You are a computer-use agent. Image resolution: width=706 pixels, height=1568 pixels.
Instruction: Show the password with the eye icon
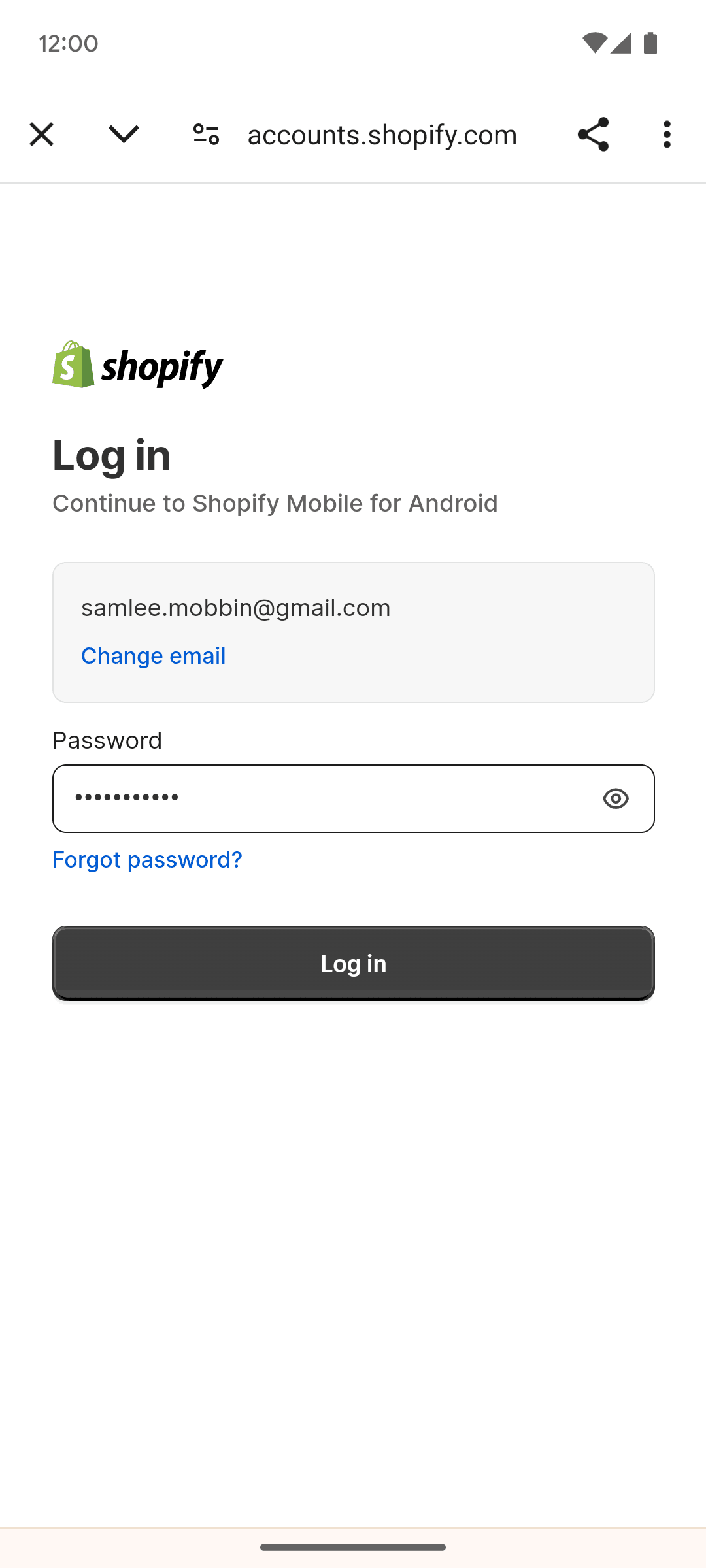616,798
